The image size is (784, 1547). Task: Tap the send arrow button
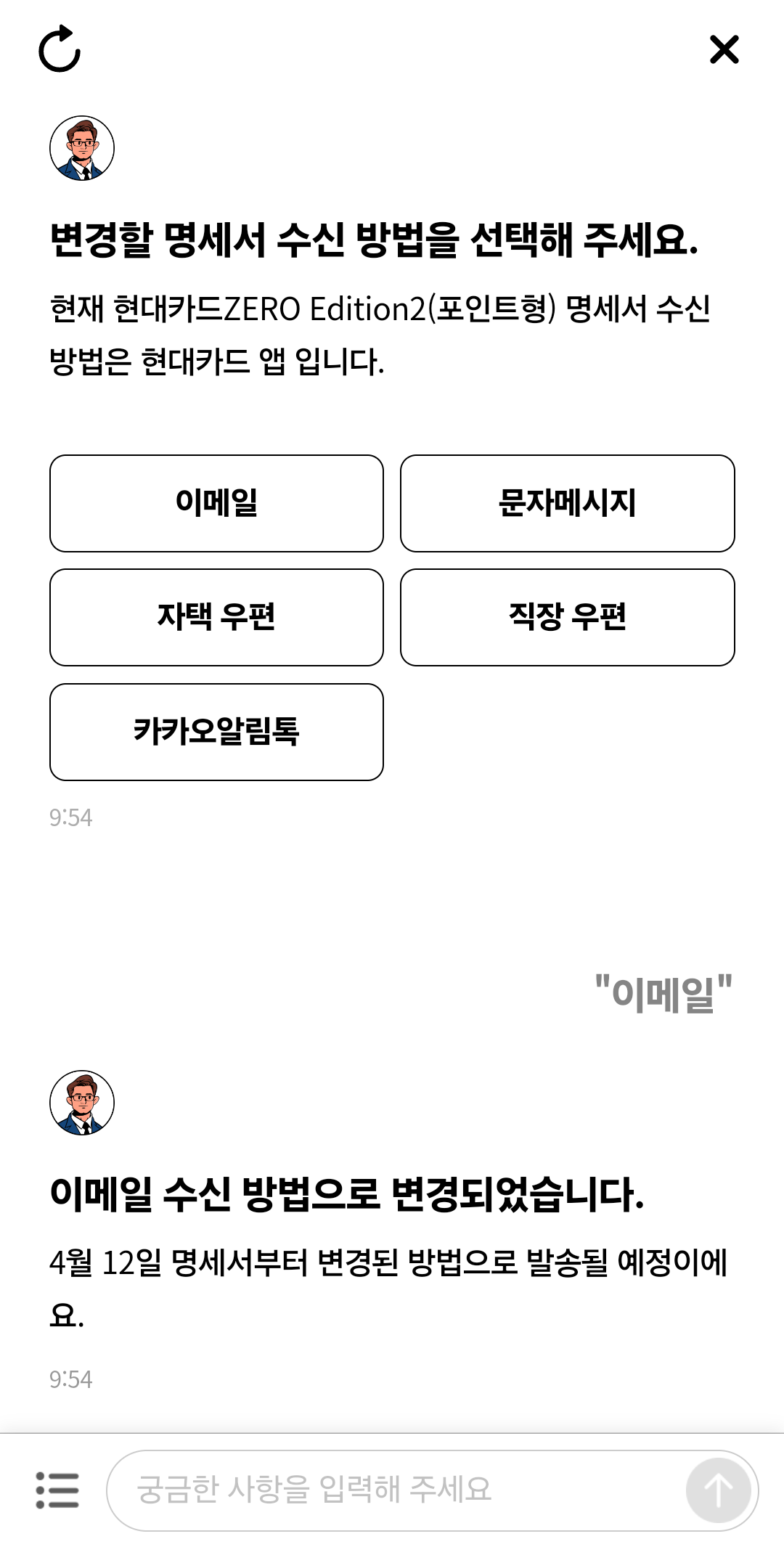718,1490
